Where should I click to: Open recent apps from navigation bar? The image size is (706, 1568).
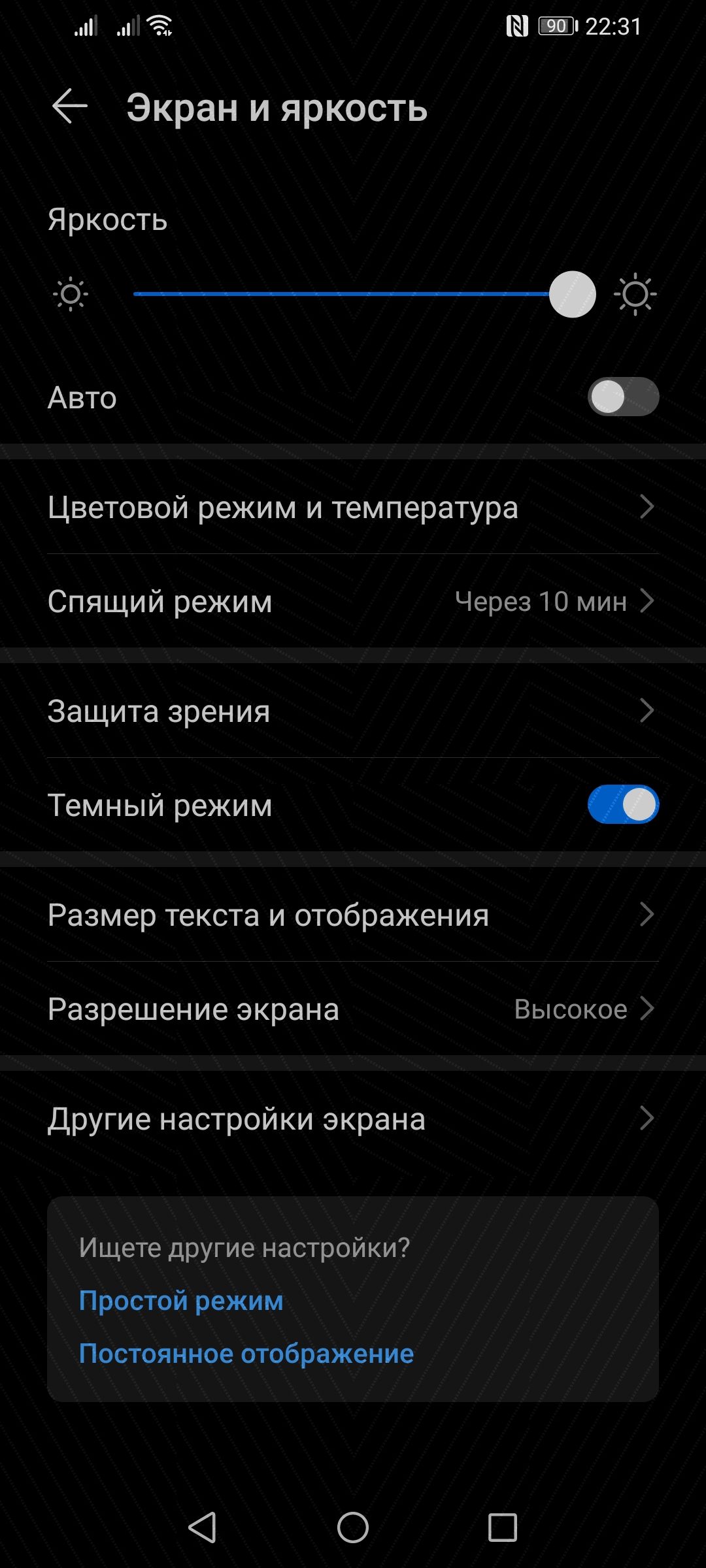502,1527
